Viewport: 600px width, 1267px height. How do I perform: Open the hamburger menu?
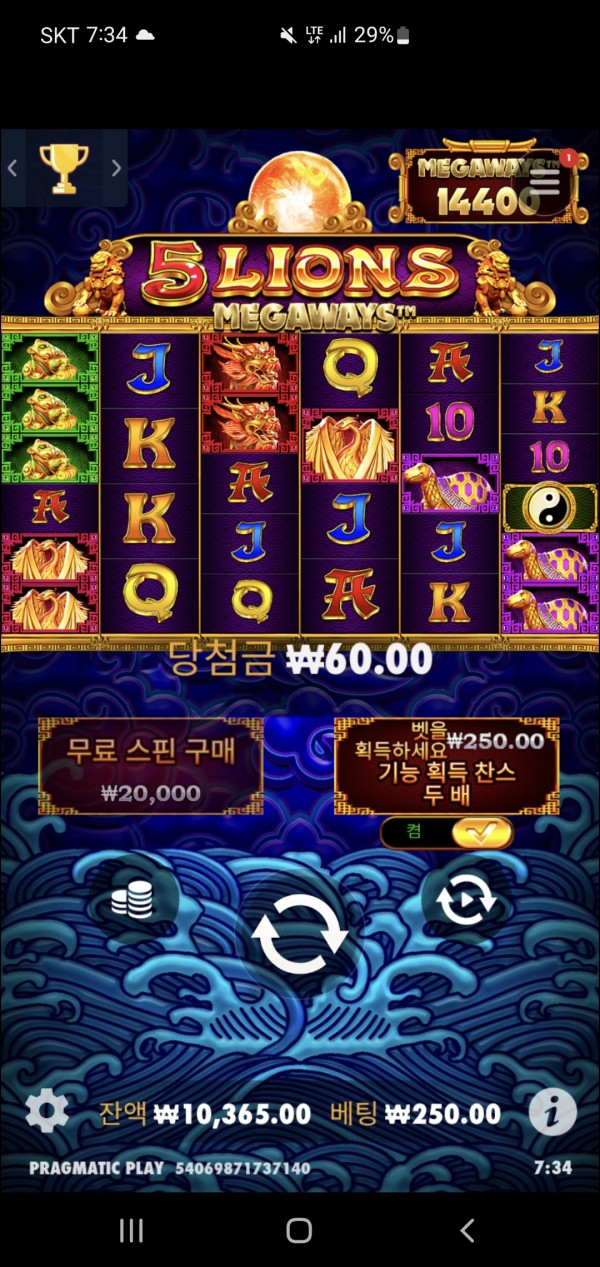(545, 181)
